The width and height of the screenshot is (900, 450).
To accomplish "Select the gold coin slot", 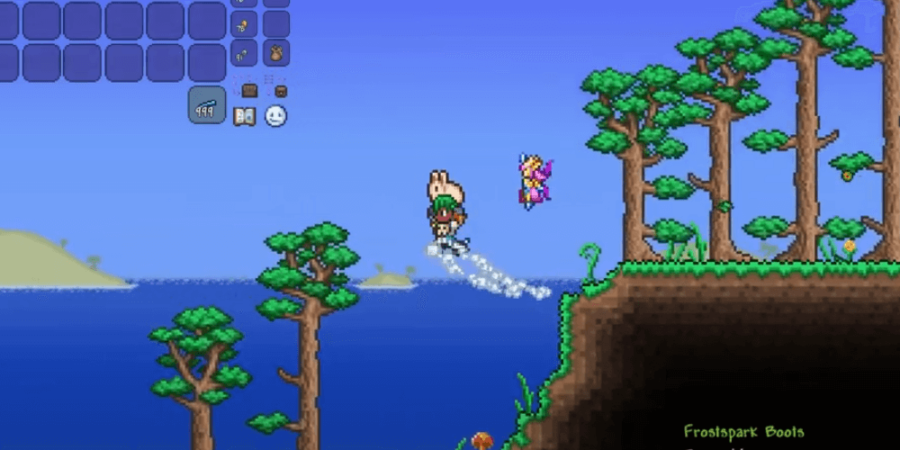I will (244, 23).
